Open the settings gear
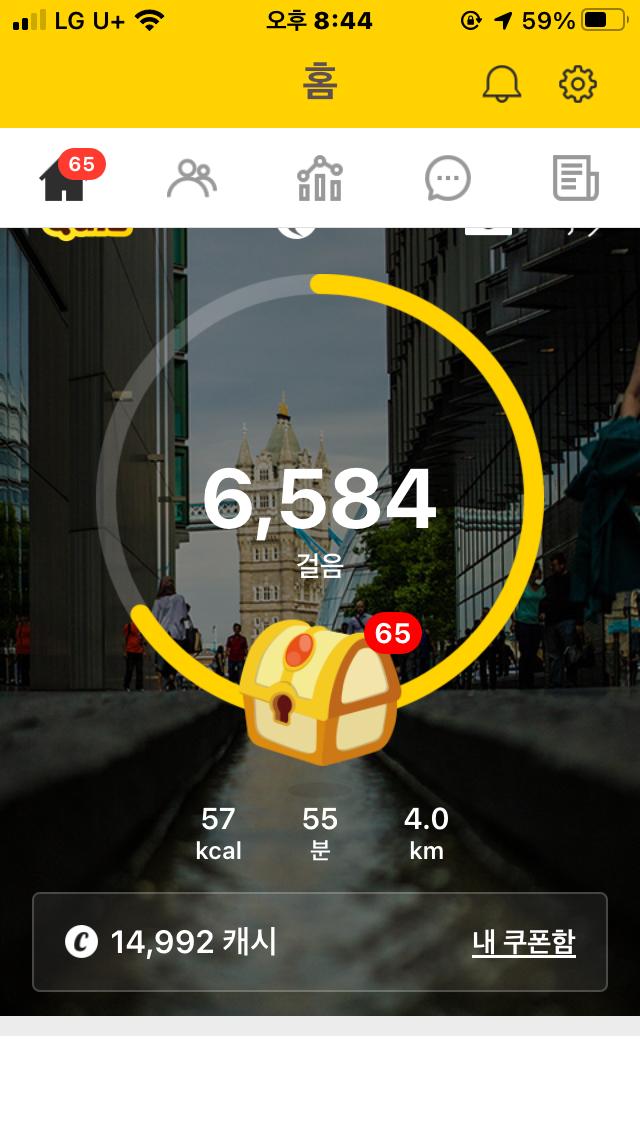The image size is (640, 1136). [577, 84]
